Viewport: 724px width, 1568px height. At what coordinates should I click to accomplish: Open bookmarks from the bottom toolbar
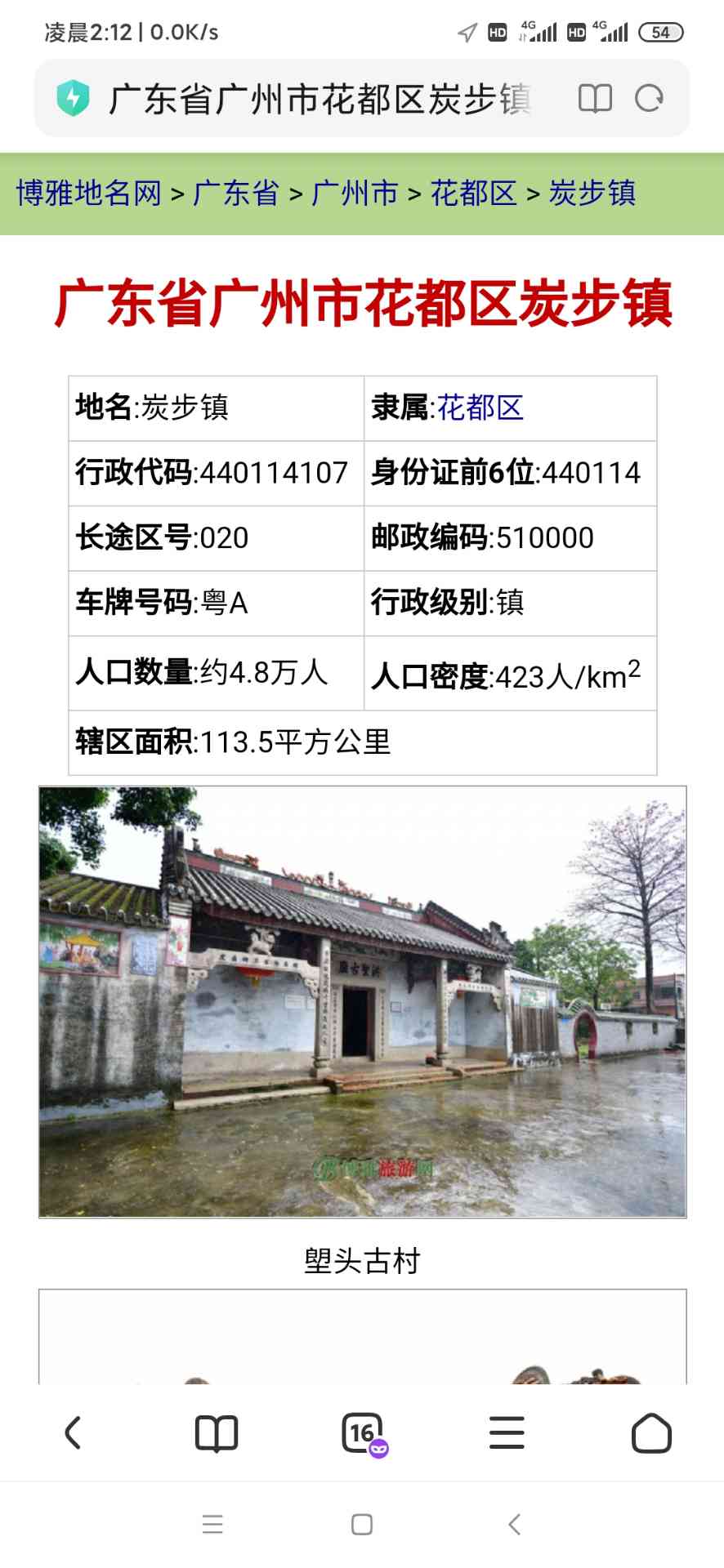click(217, 1433)
